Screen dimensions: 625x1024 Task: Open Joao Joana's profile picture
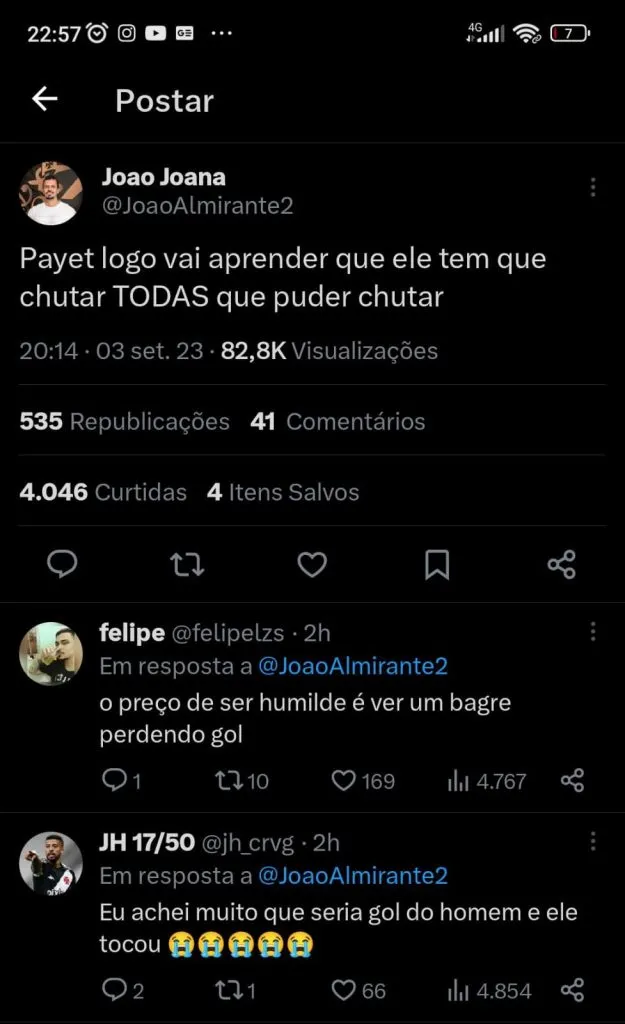pyautogui.click(x=51, y=193)
